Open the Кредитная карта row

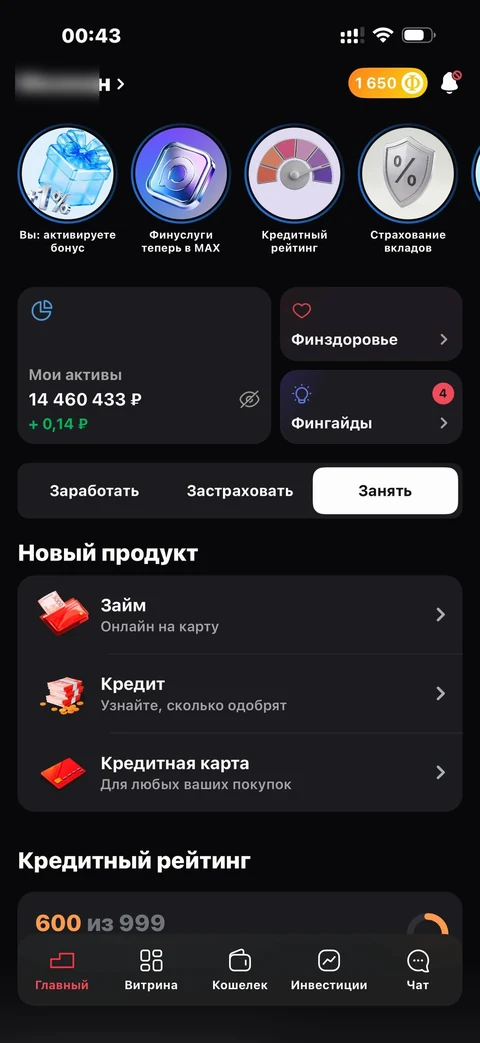(x=239, y=772)
